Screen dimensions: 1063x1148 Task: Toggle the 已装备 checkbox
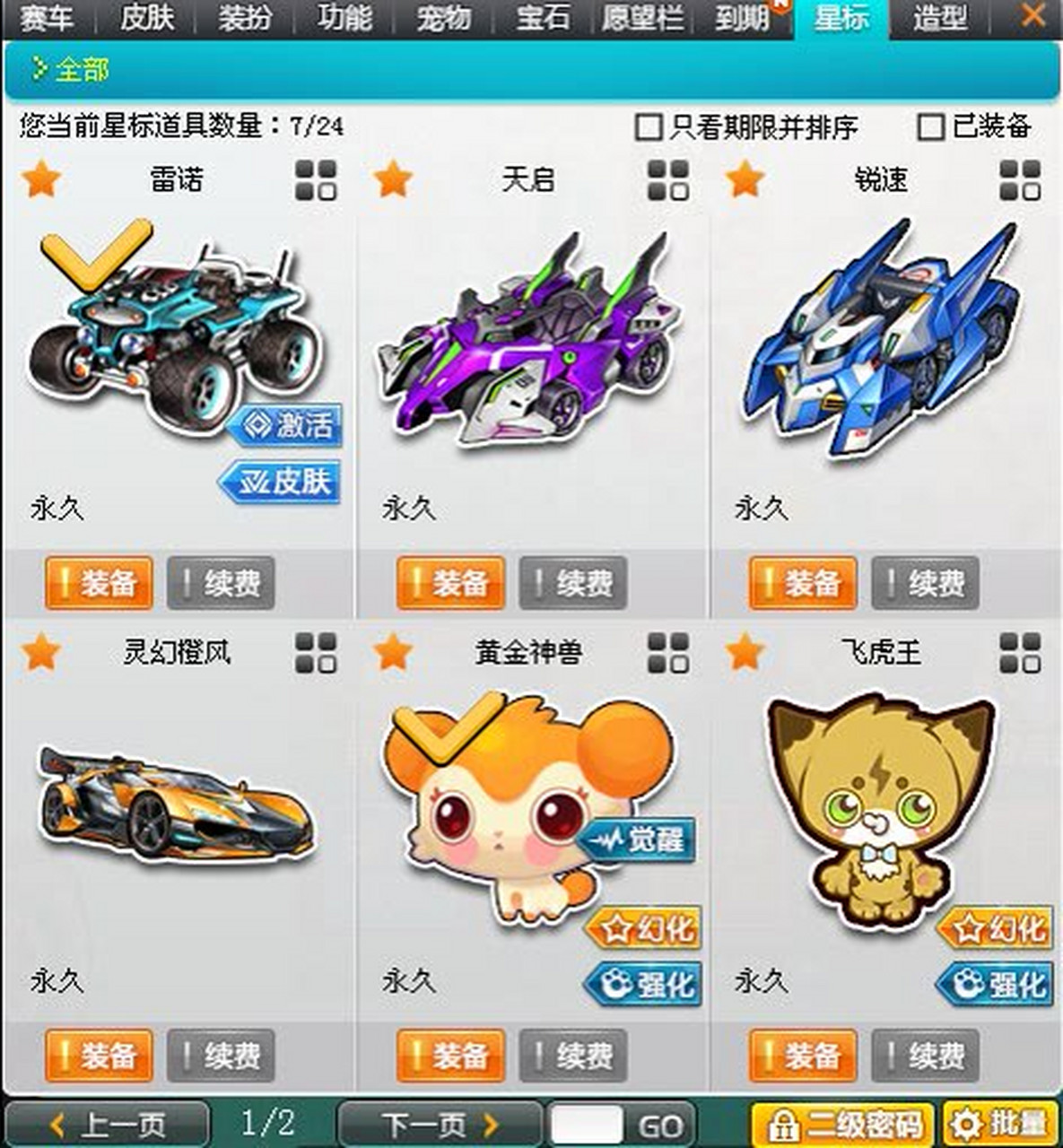(930, 127)
